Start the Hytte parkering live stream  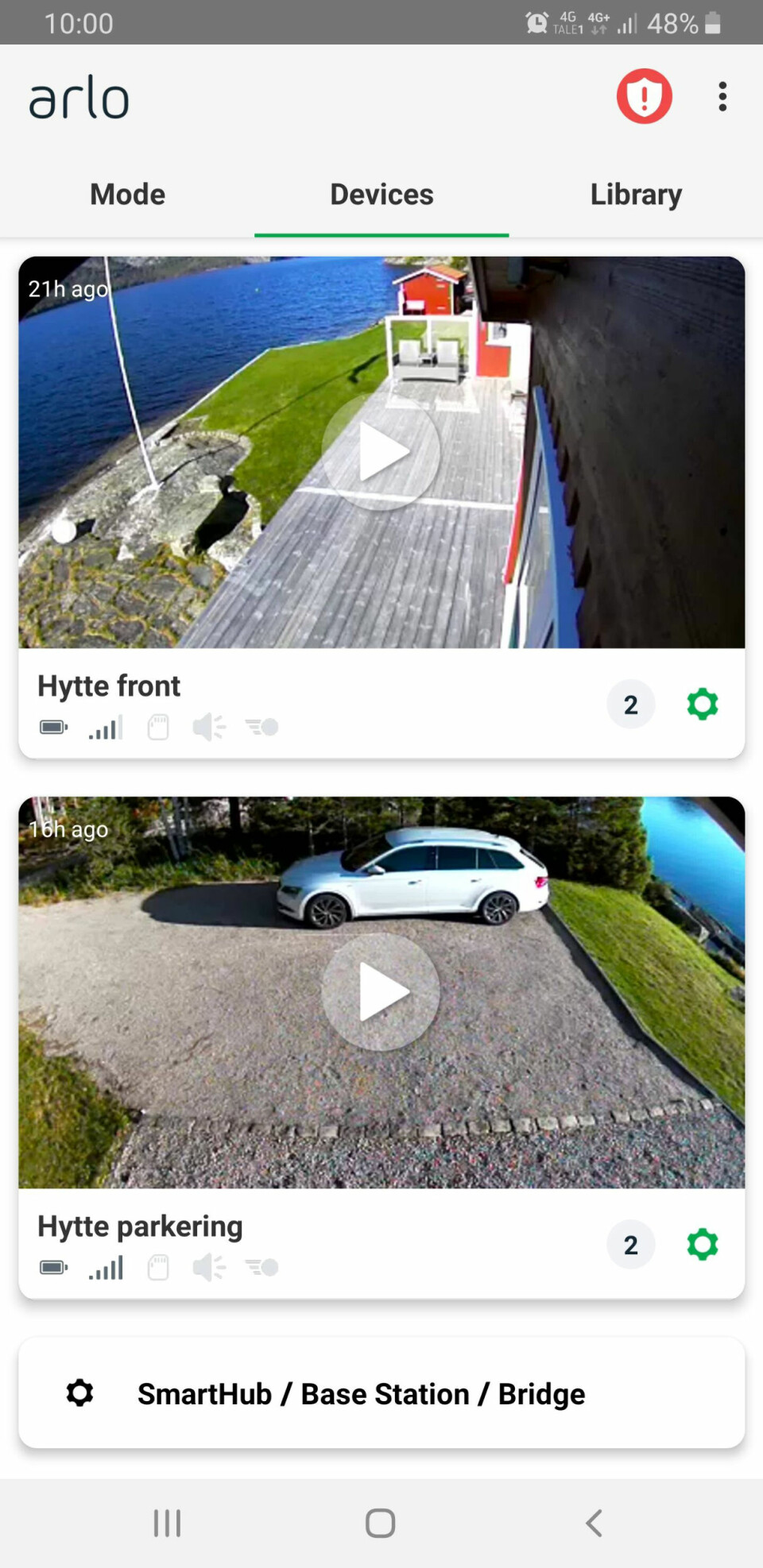coord(381,992)
